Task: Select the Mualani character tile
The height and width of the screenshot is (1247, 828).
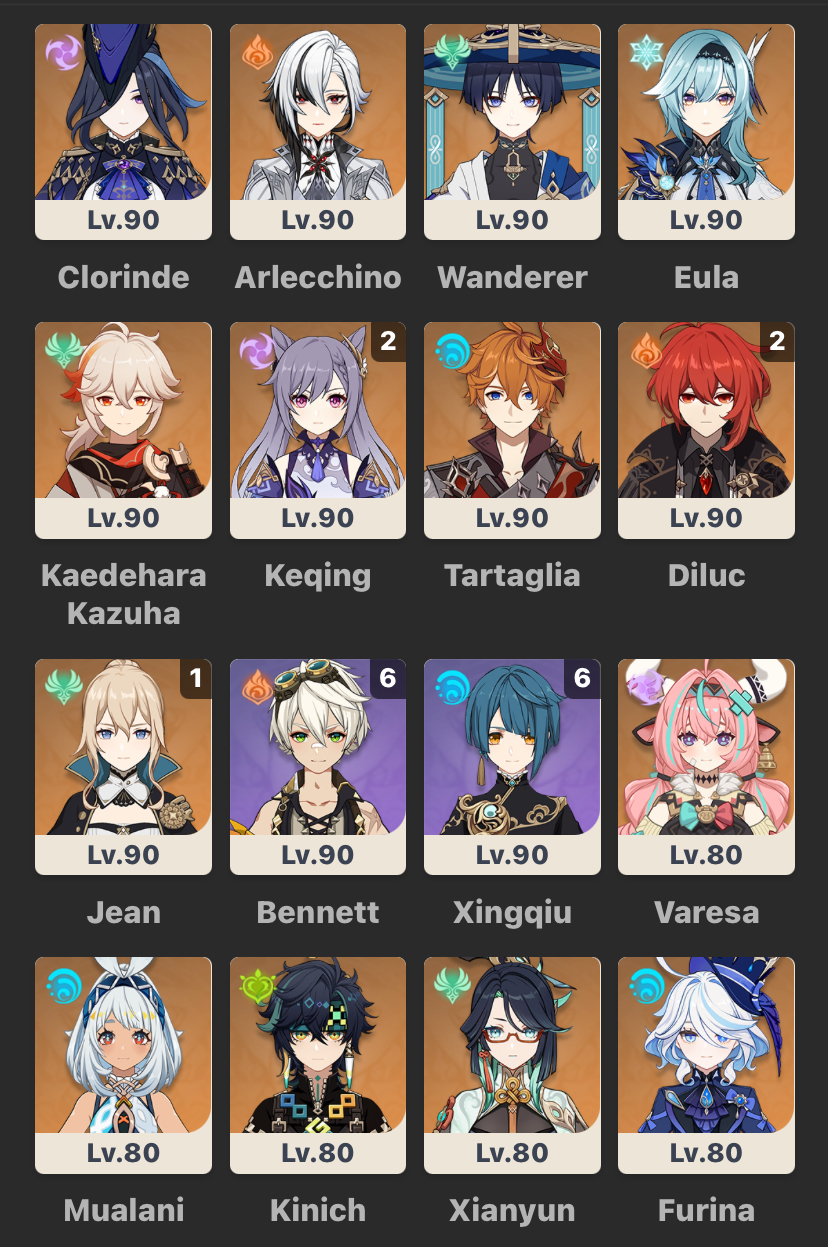Action: [x=123, y=1063]
